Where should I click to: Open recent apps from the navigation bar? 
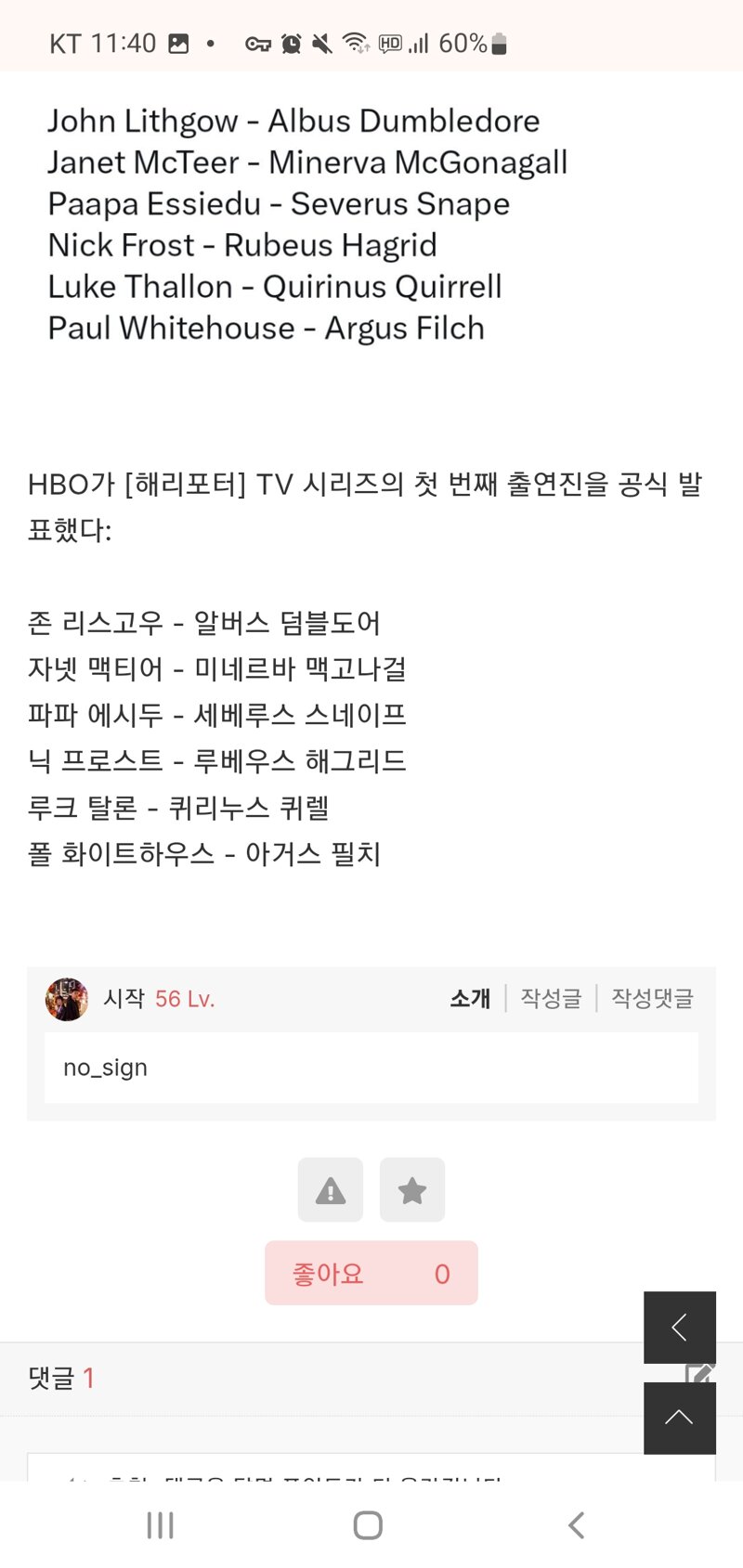click(161, 1525)
